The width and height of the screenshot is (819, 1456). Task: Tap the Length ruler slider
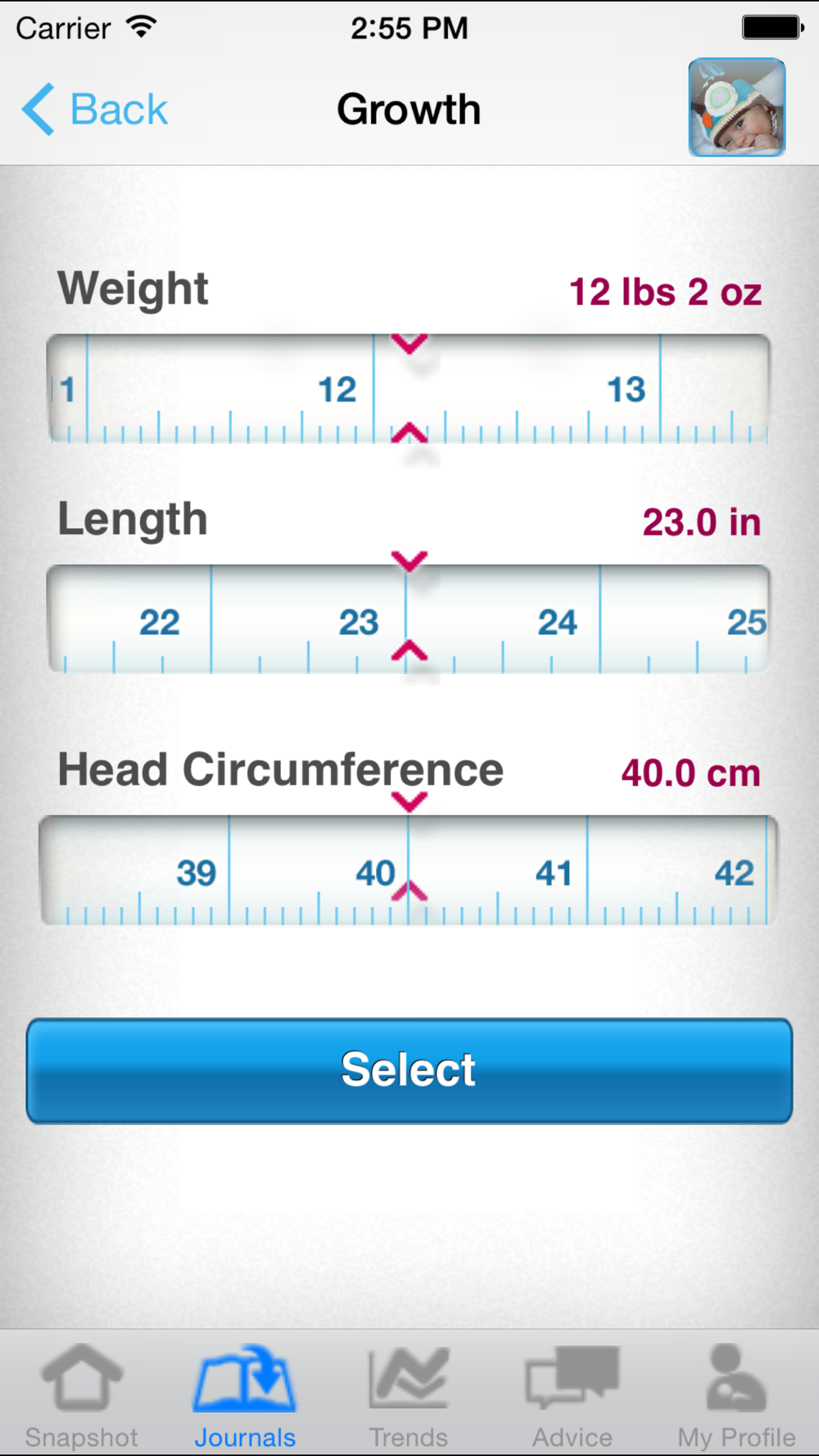(x=409, y=619)
